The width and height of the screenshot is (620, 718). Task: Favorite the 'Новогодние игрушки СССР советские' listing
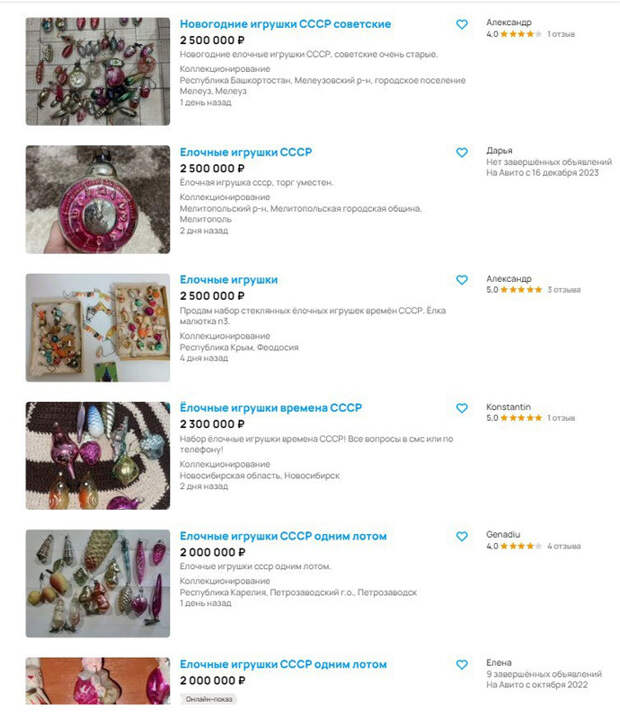(x=462, y=25)
